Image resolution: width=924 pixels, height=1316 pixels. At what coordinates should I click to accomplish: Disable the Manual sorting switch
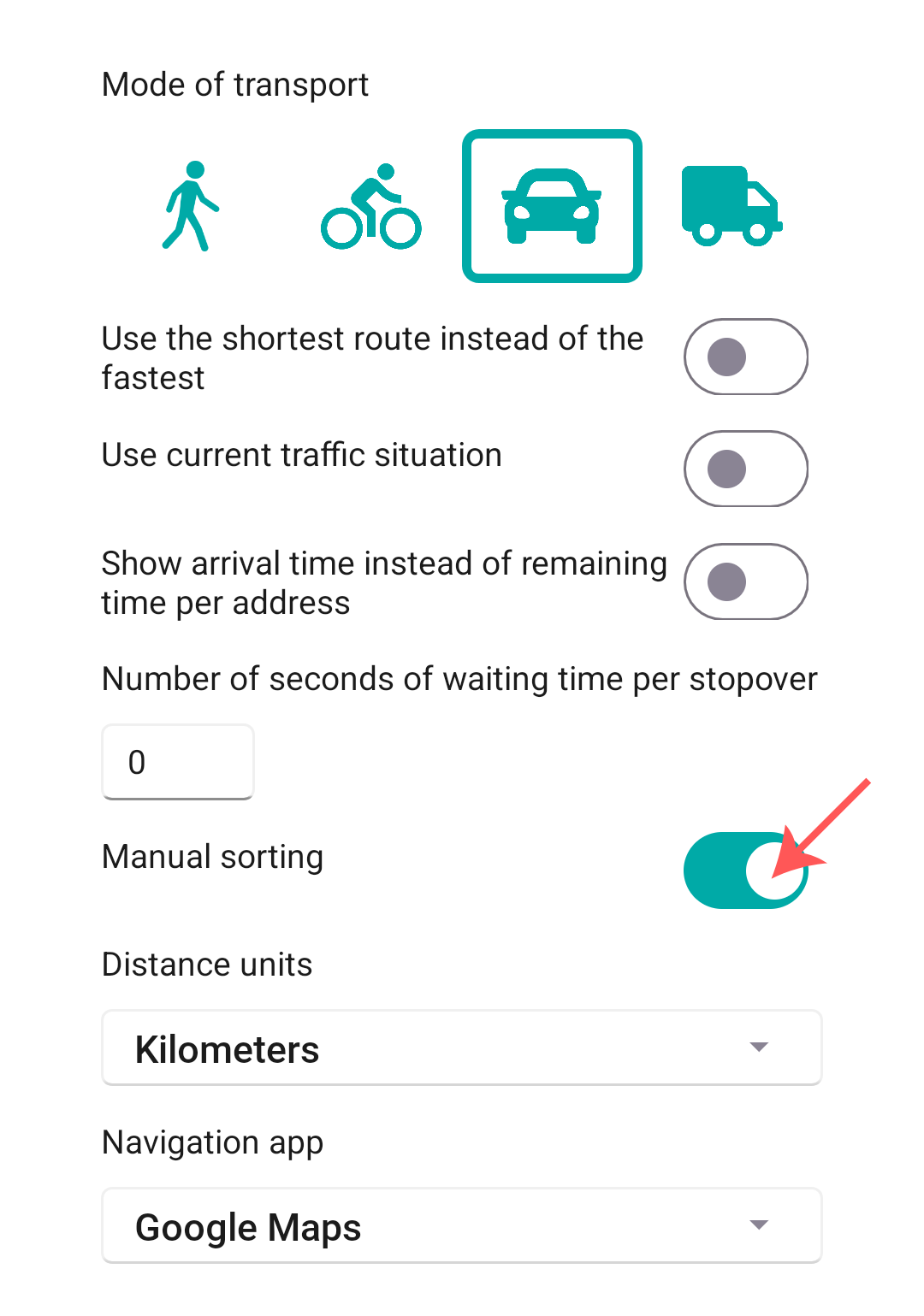(x=745, y=870)
